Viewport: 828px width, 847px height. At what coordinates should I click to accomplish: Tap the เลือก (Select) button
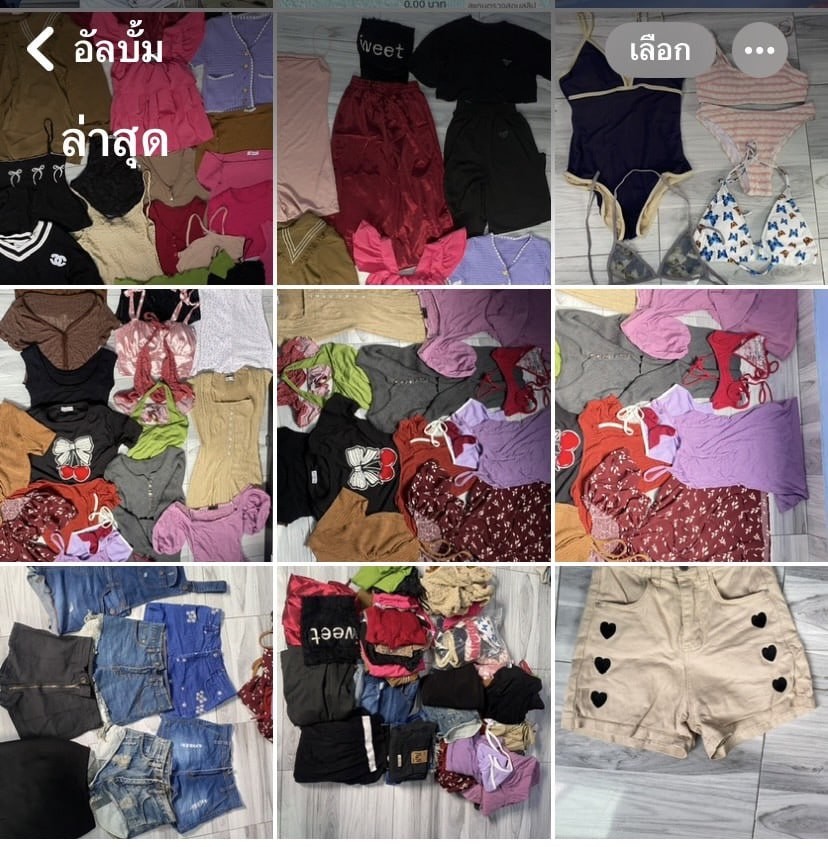(659, 50)
